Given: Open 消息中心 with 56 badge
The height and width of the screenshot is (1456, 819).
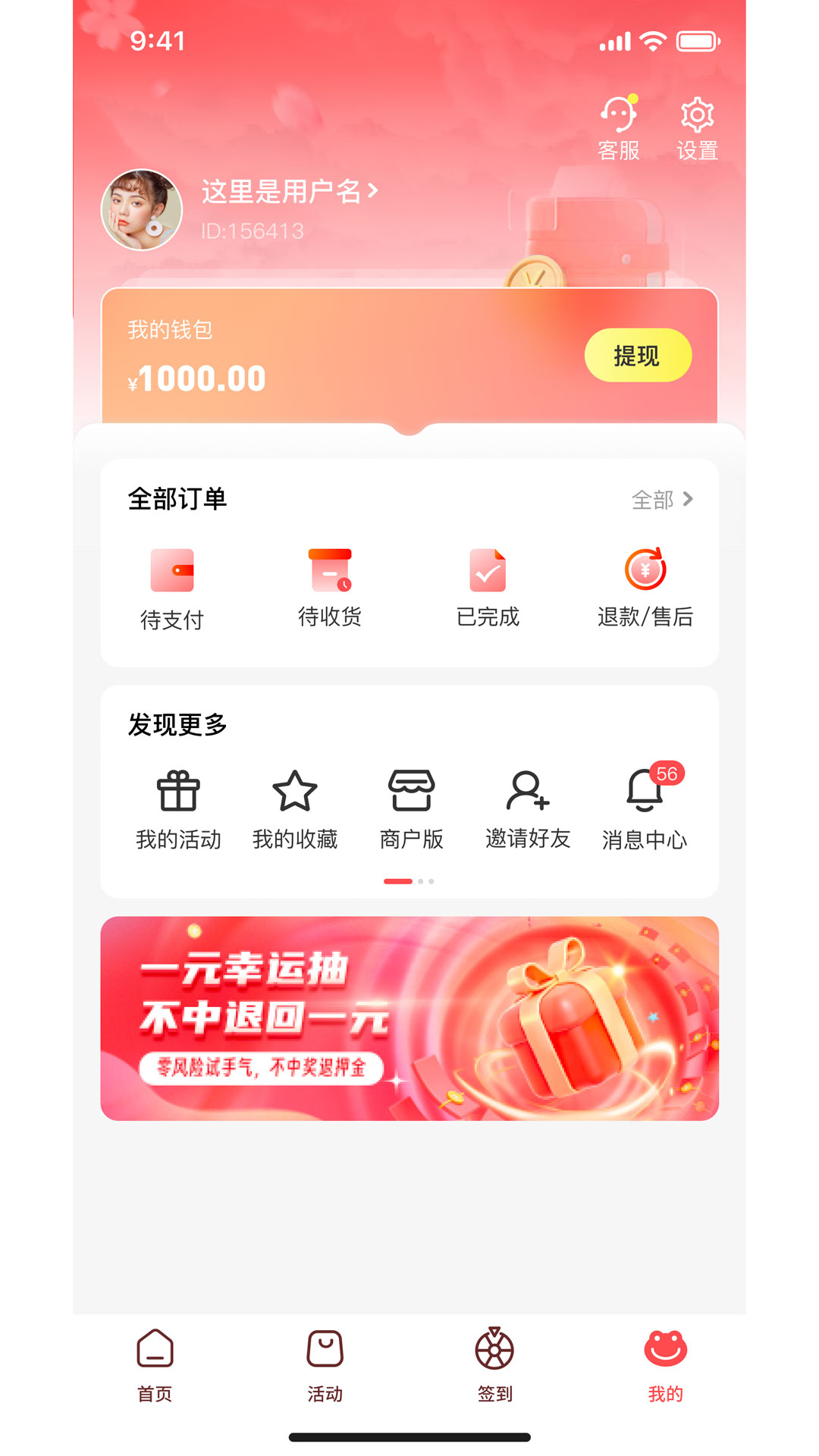Looking at the screenshot, I should tap(645, 808).
